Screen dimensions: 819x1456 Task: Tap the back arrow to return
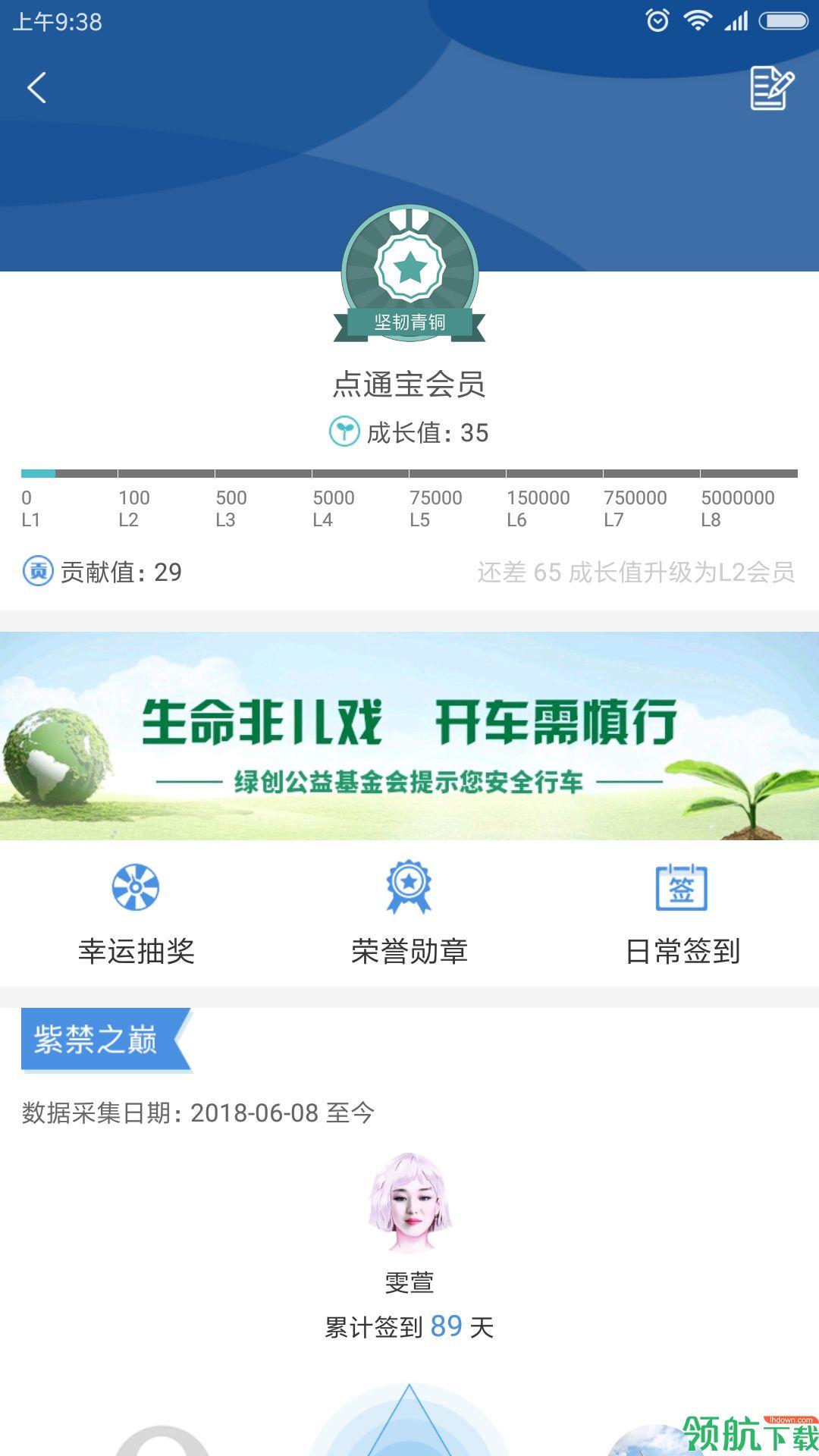tap(36, 86)
